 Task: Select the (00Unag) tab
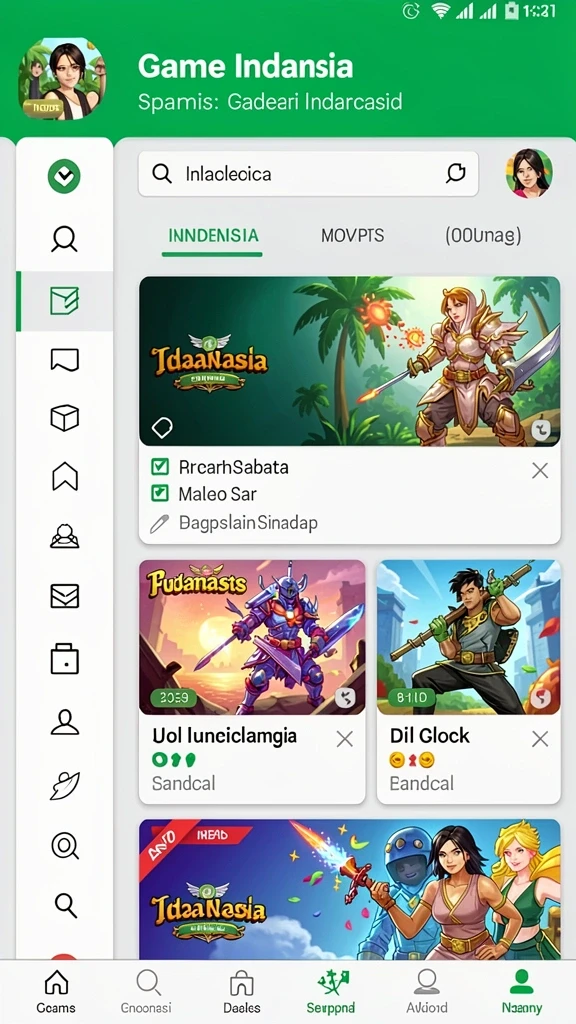[x=483, y=236]
